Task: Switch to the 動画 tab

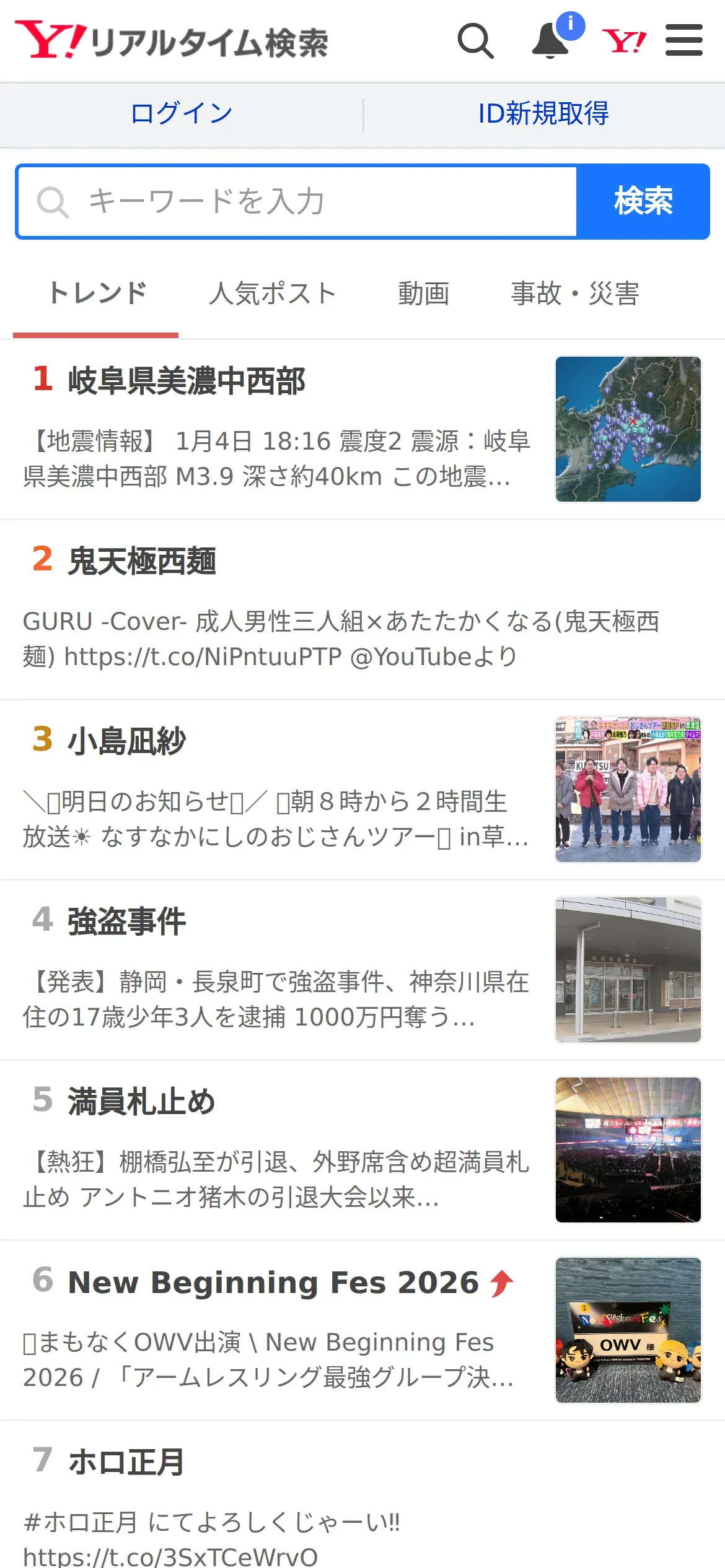Action: (x=423, y=294)
